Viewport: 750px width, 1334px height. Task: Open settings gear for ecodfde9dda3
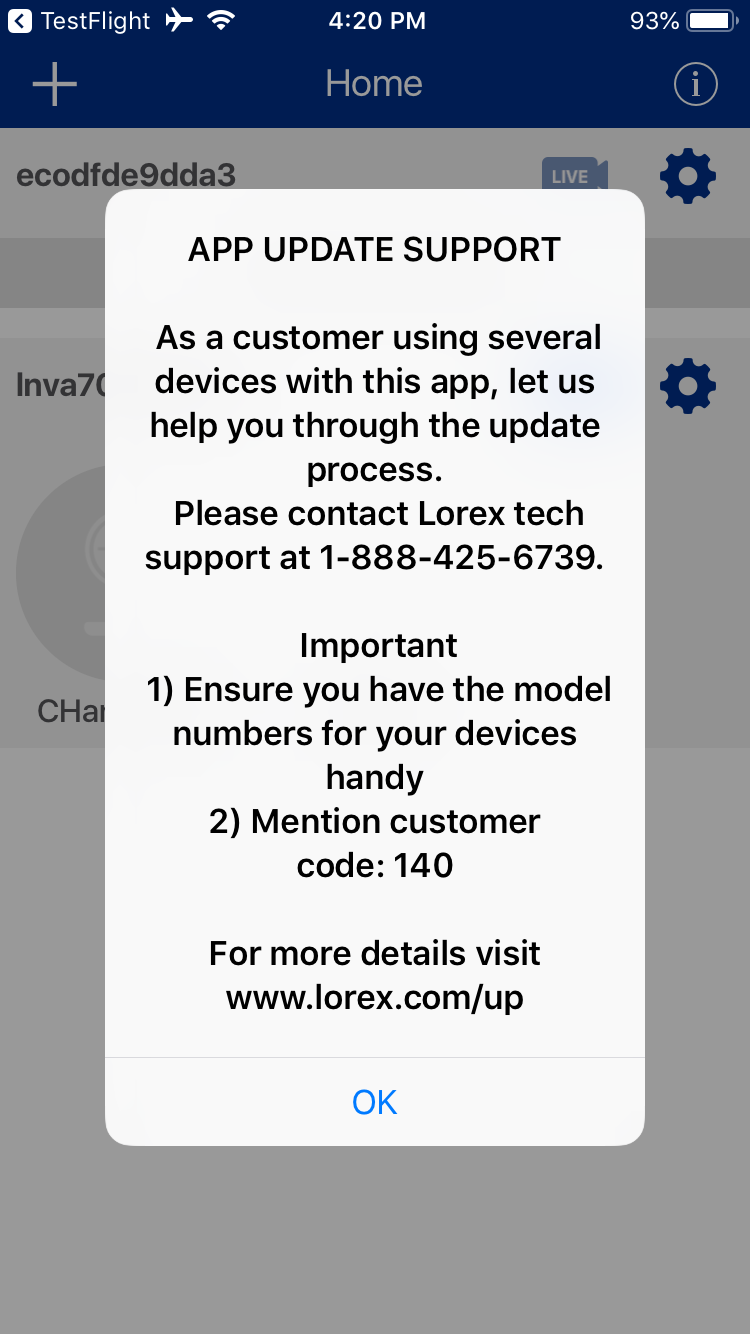click(x=688, y=176)
